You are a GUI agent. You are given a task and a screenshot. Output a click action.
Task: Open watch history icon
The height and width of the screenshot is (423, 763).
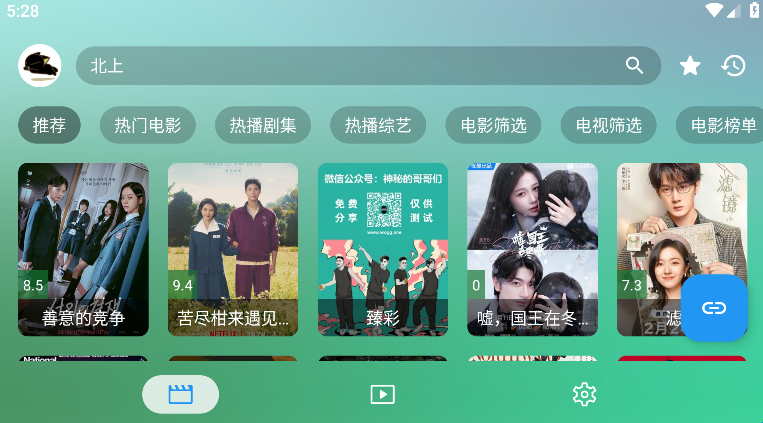tap(734, 66)
